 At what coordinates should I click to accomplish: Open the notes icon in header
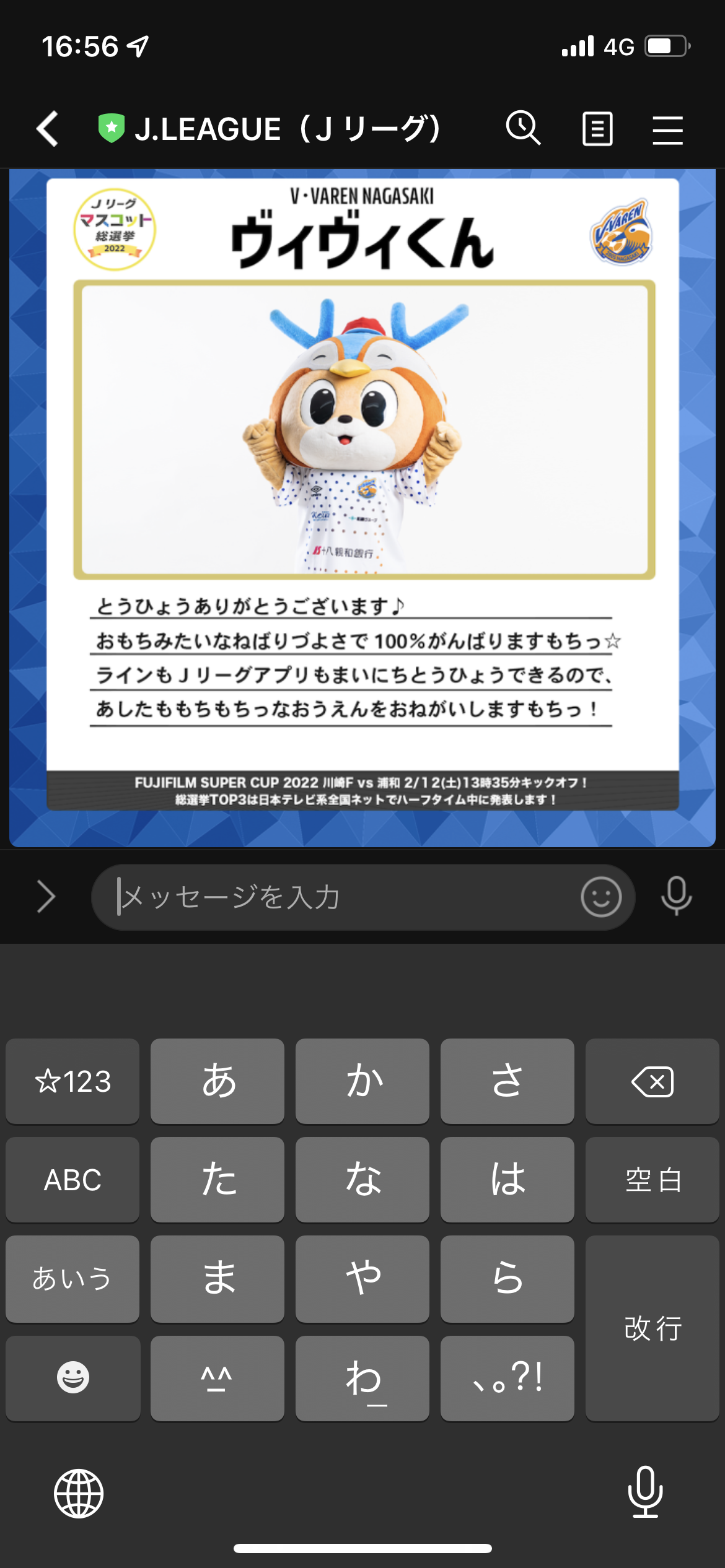point(597,129)
